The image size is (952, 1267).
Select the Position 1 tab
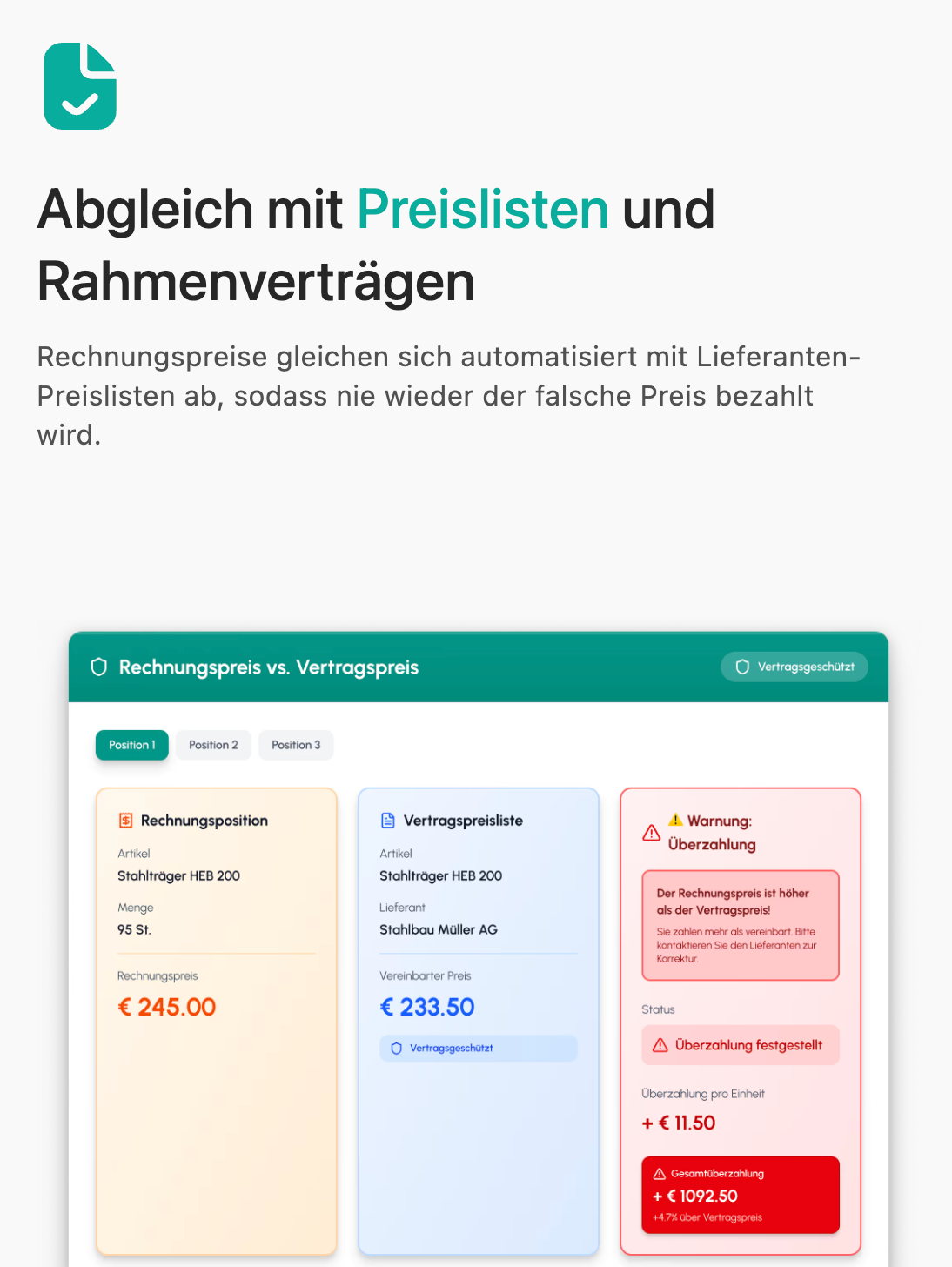tap(131, 745)
